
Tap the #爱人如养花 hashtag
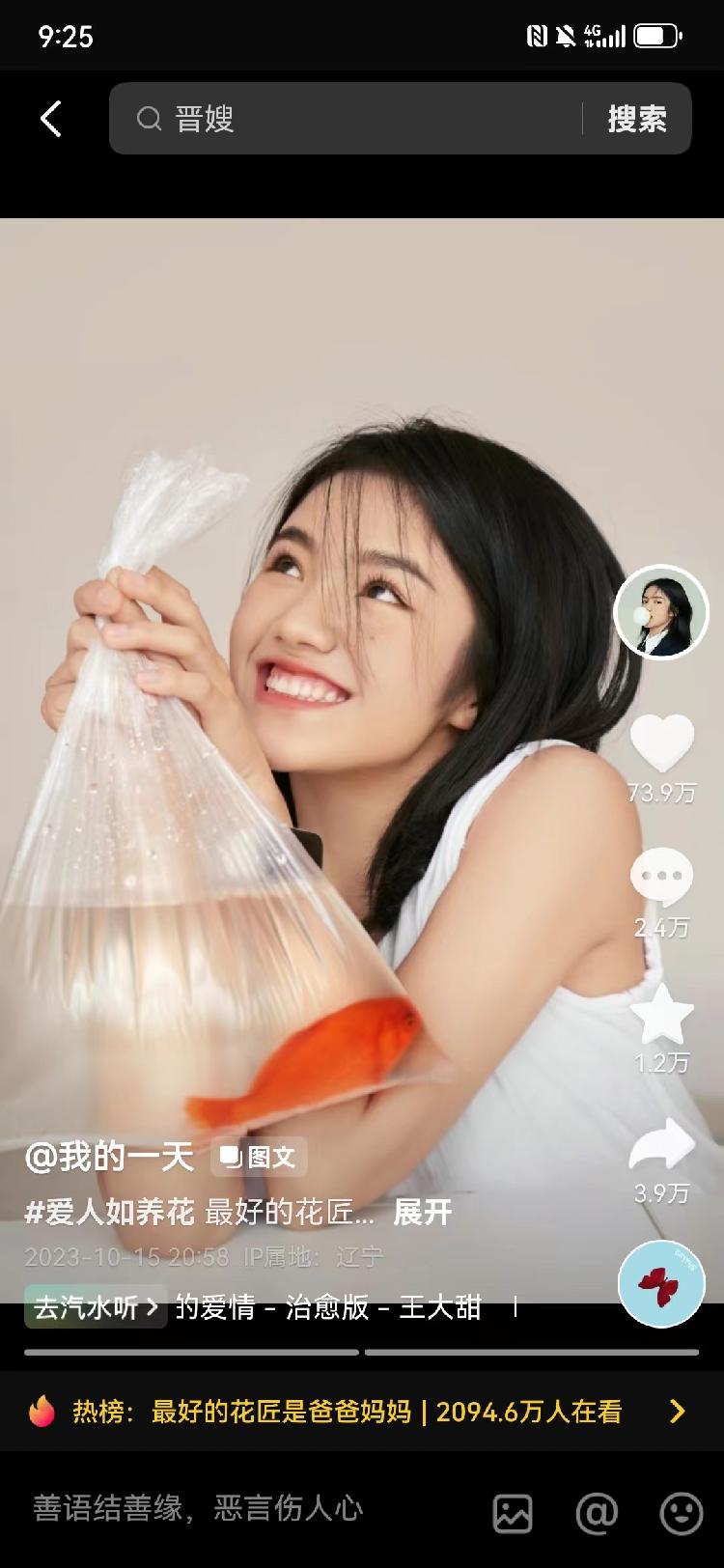[109, 1212]
